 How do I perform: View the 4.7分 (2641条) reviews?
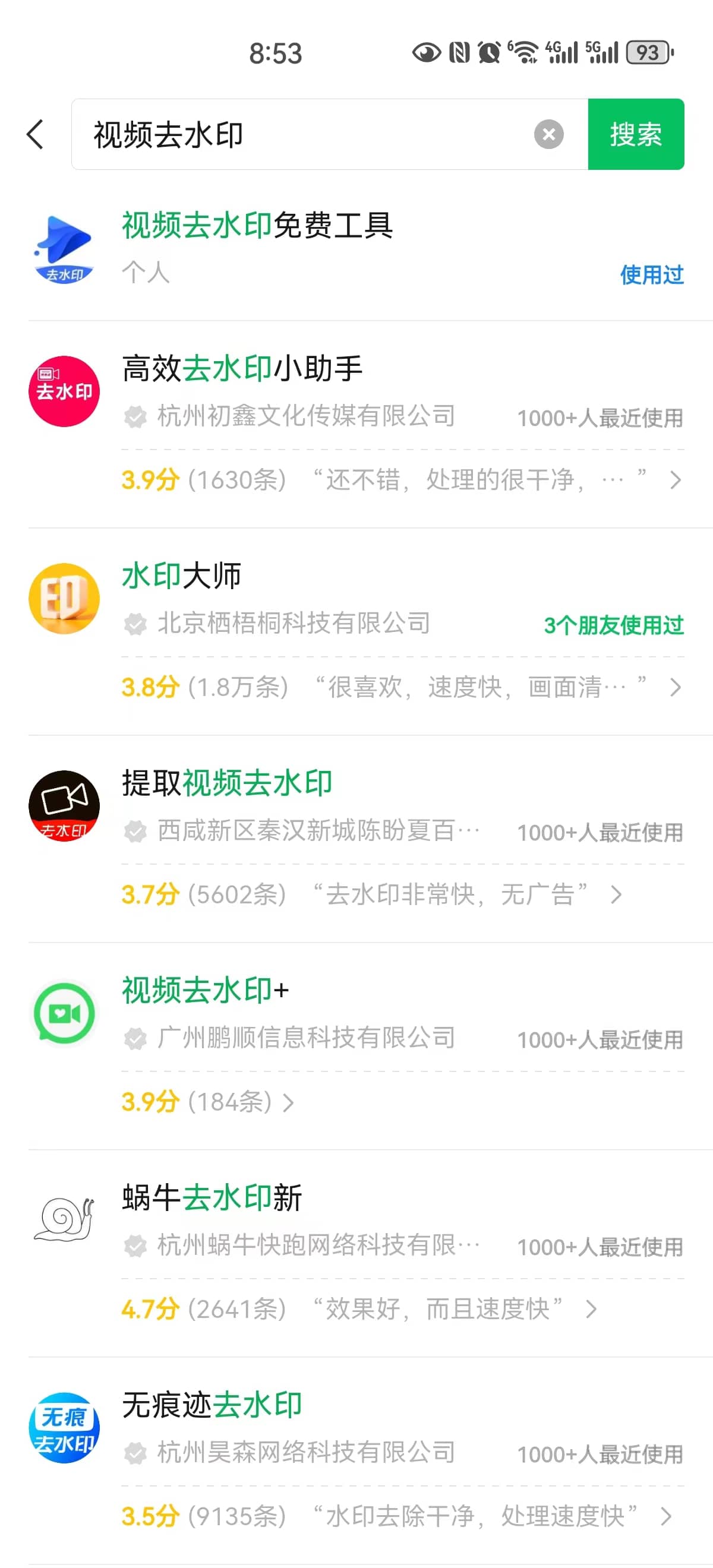359,1308
